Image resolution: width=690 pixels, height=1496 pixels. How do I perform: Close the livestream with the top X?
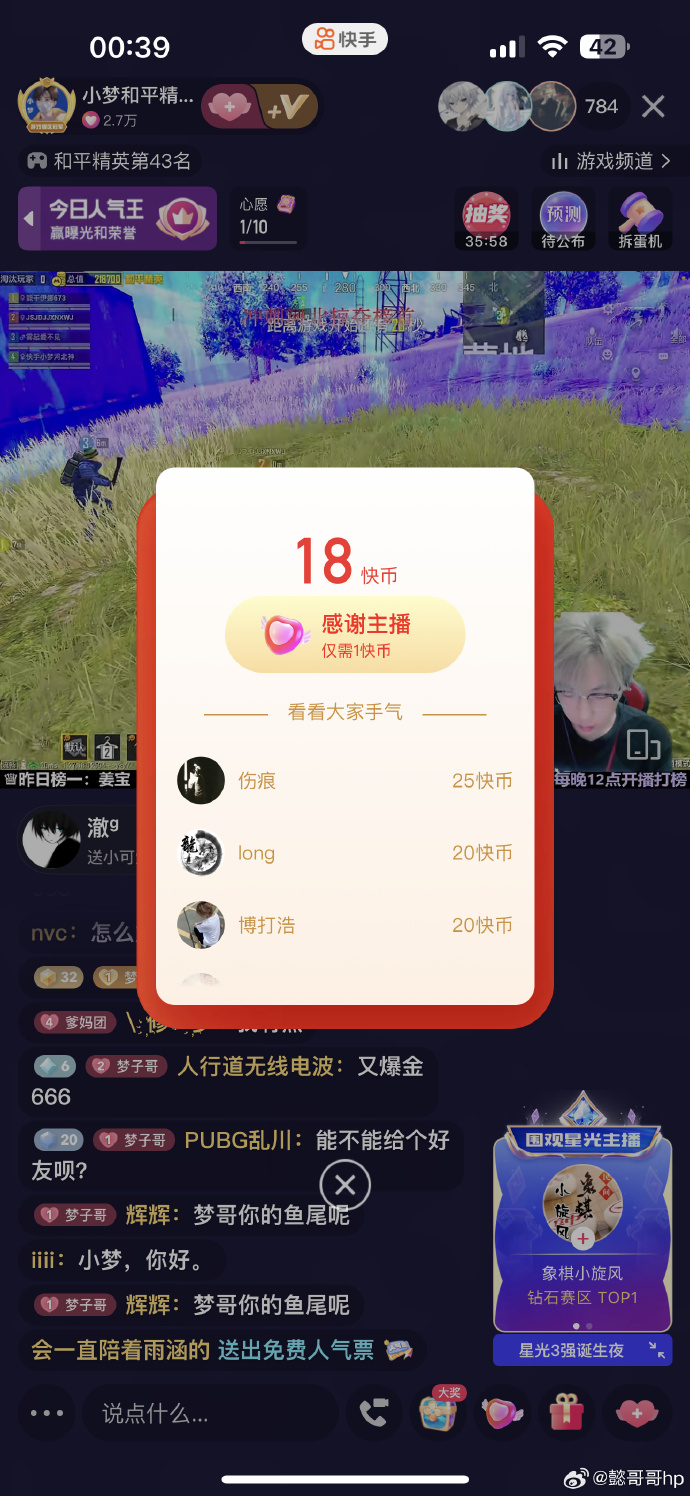pos(653,106)
